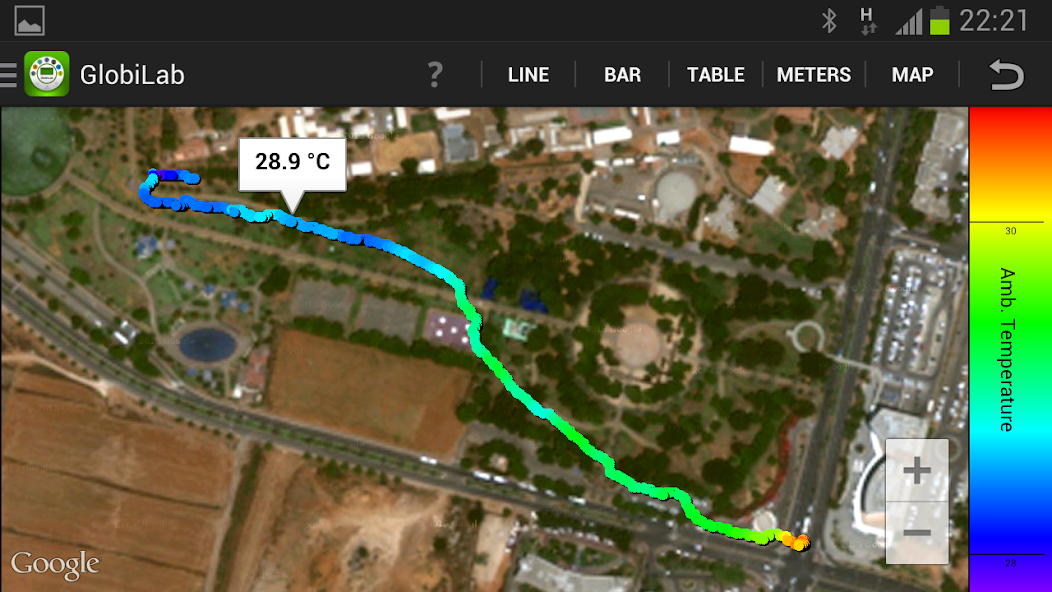Switch to the LINE graph view
The image size is (1052, 592).
pos(528,74)
